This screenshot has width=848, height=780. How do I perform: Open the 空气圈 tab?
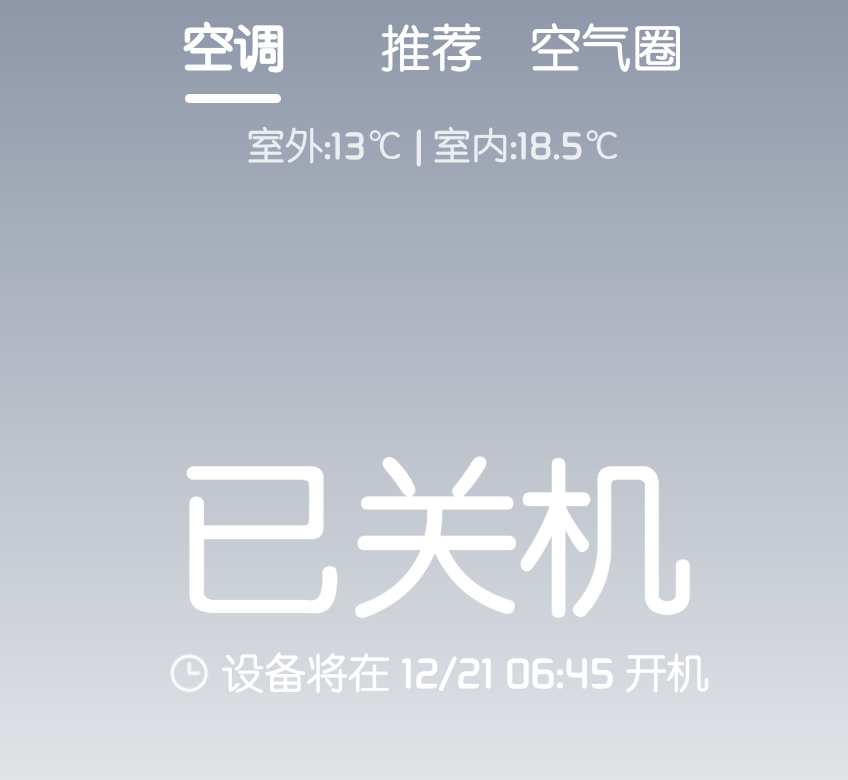pos(605,49)
